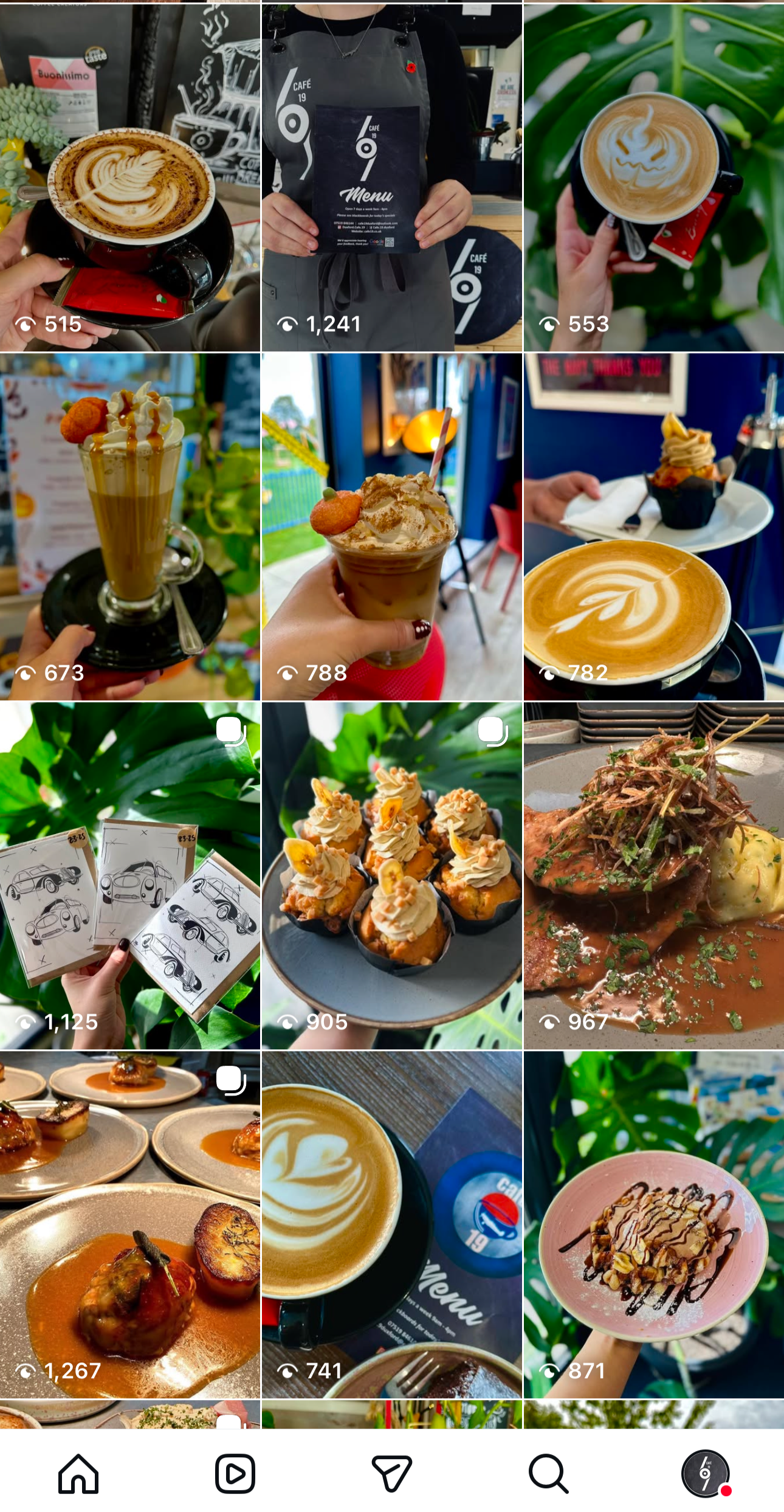View the gravy dish post with 967 views

point(654,875)
